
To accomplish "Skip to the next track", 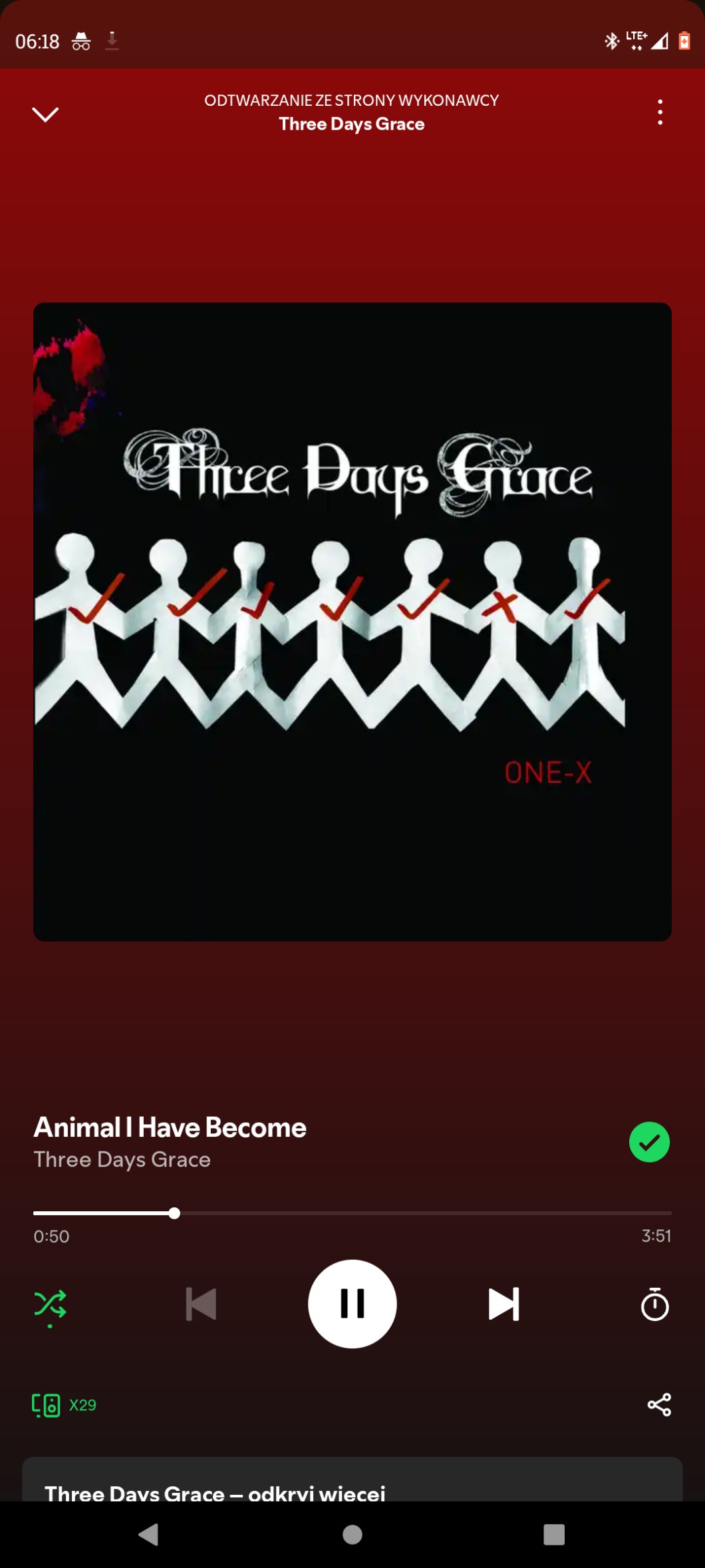I will point(503,1304).
